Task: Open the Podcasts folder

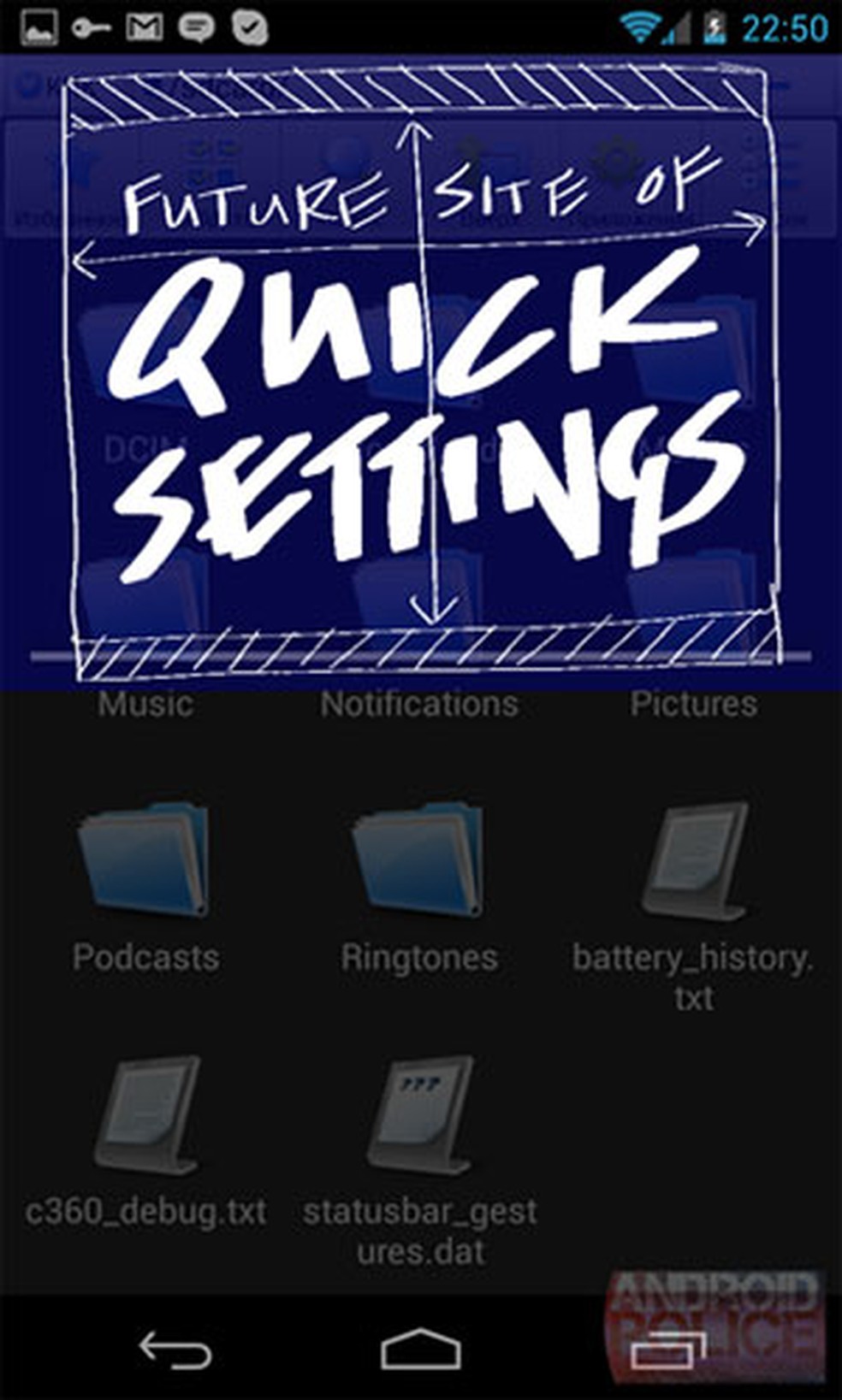Action: 145,863
